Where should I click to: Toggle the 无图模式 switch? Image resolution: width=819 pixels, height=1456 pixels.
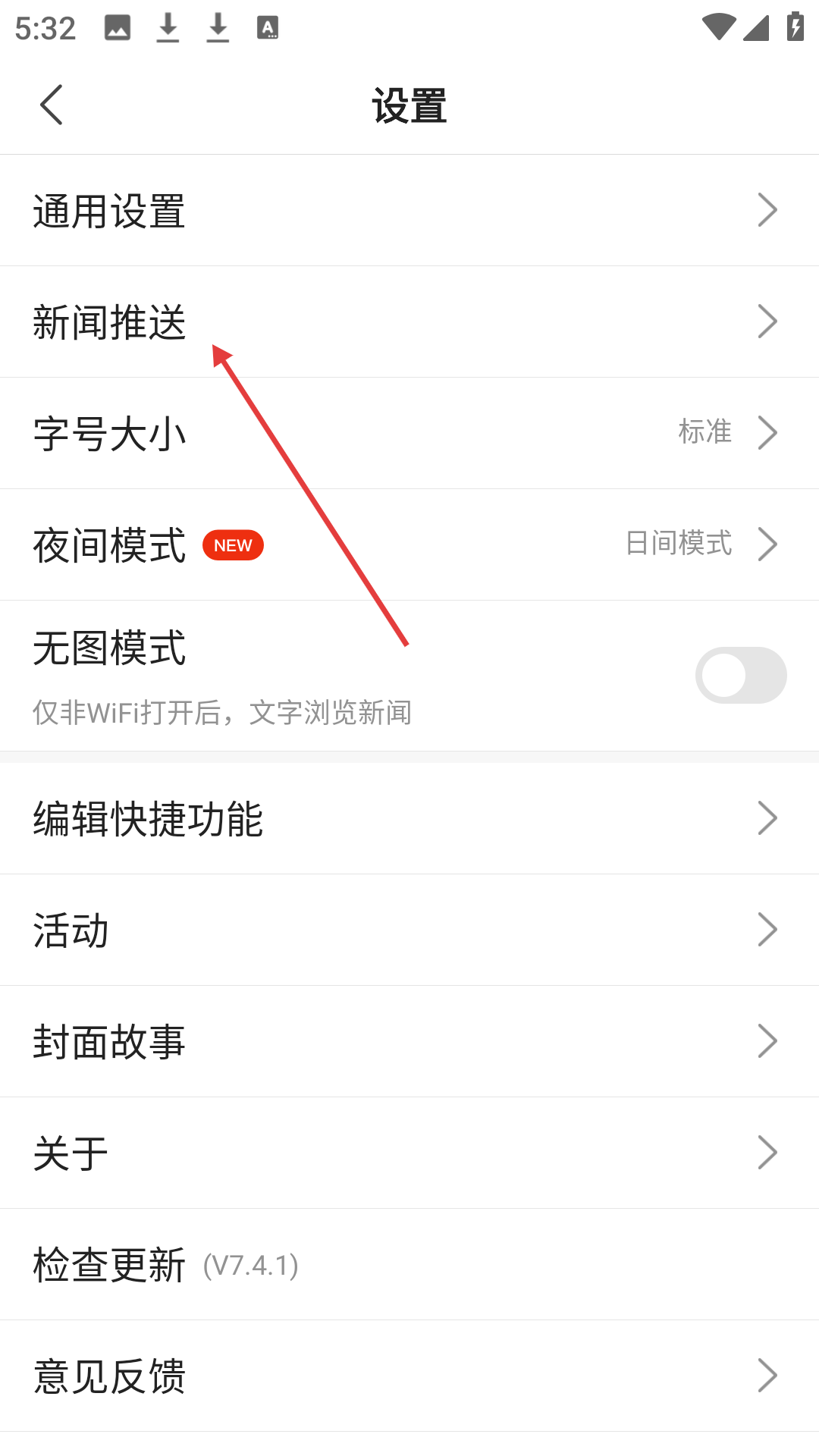[740, 675]
